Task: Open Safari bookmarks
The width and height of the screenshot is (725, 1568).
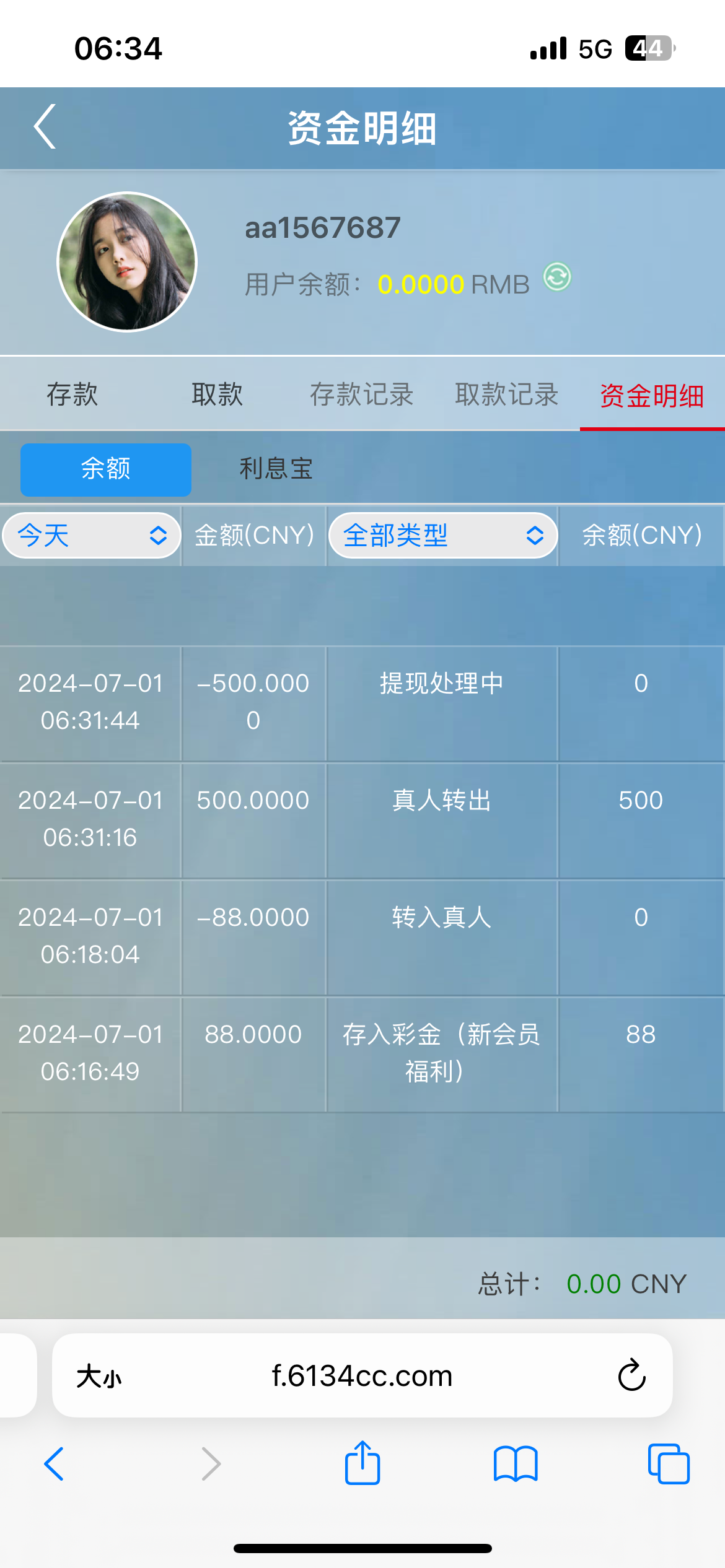Action: [x=516, y=1464]
